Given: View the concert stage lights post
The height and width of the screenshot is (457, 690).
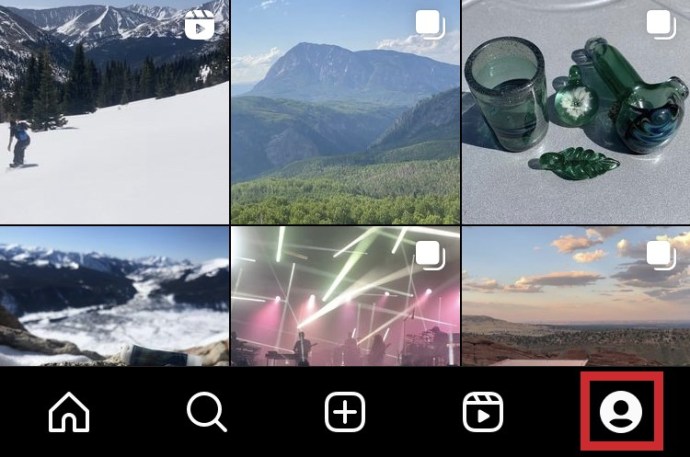Looking at the screenshot, I should coord(345,296).
